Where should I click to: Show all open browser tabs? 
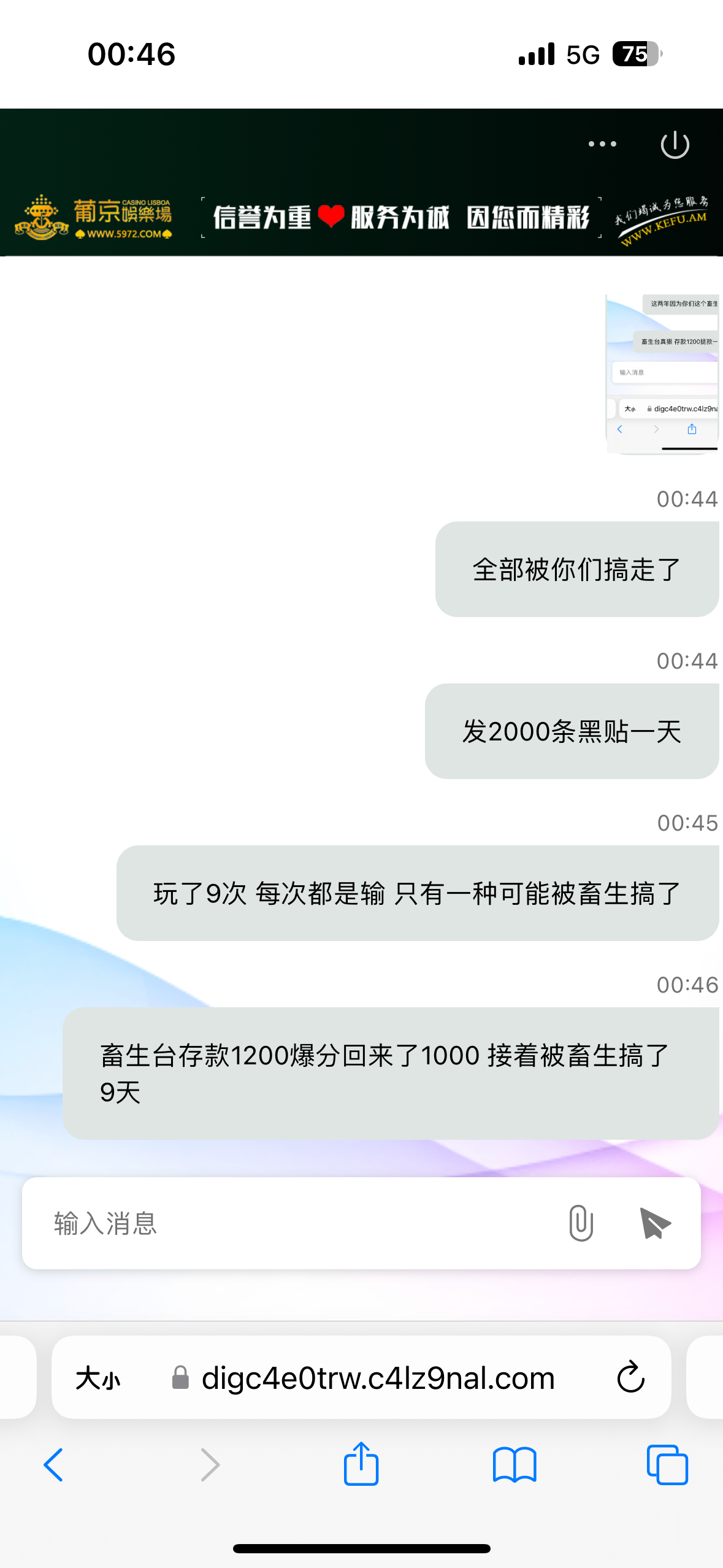667,1465
